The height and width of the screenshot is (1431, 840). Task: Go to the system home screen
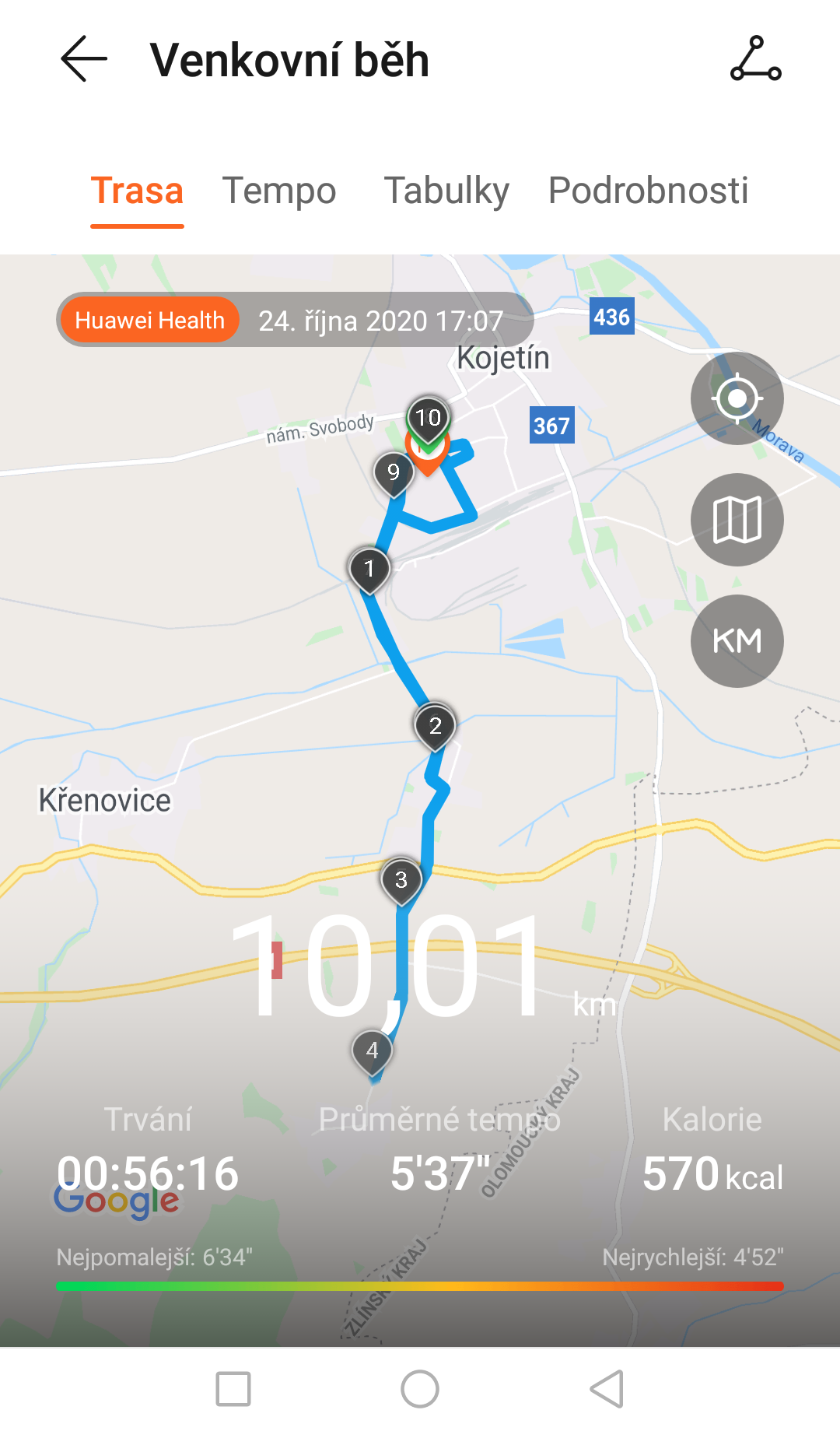pos(420,1389)
